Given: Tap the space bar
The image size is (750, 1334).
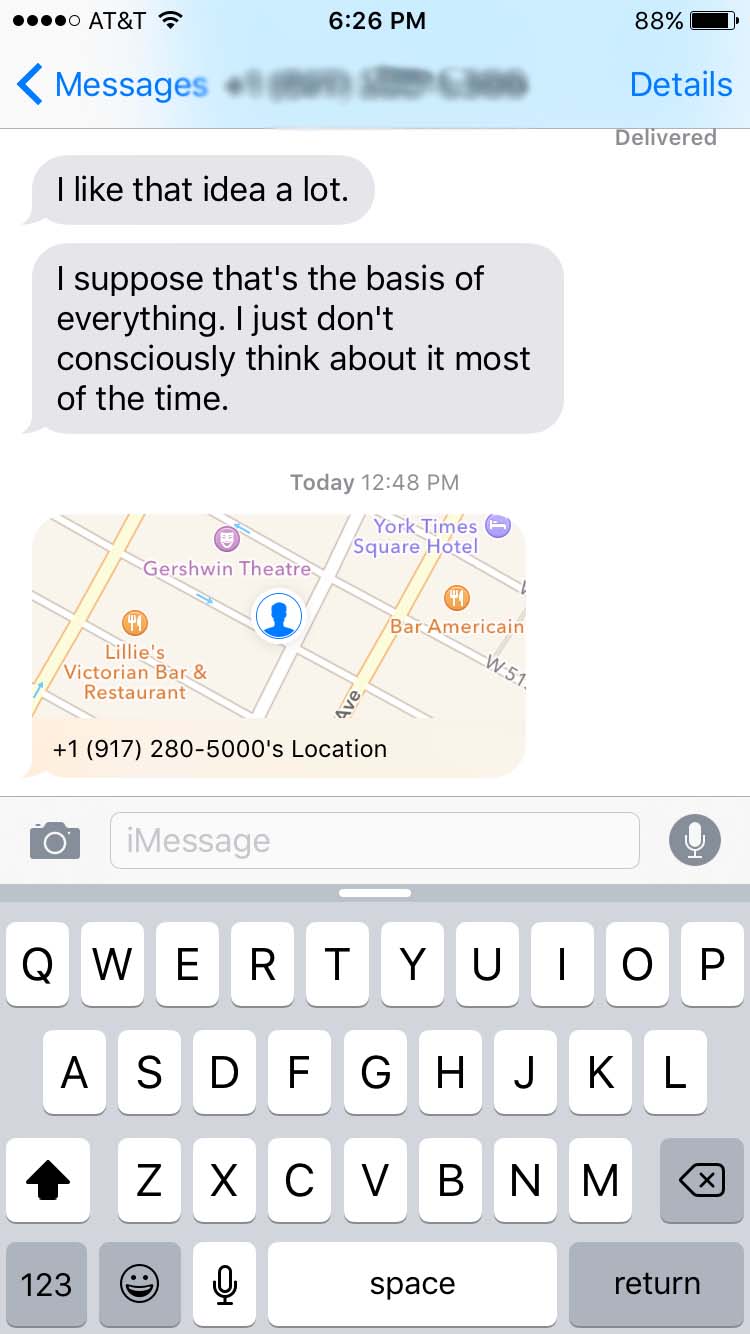Looking at the screenshot, I should click(x=412, y=1284).
